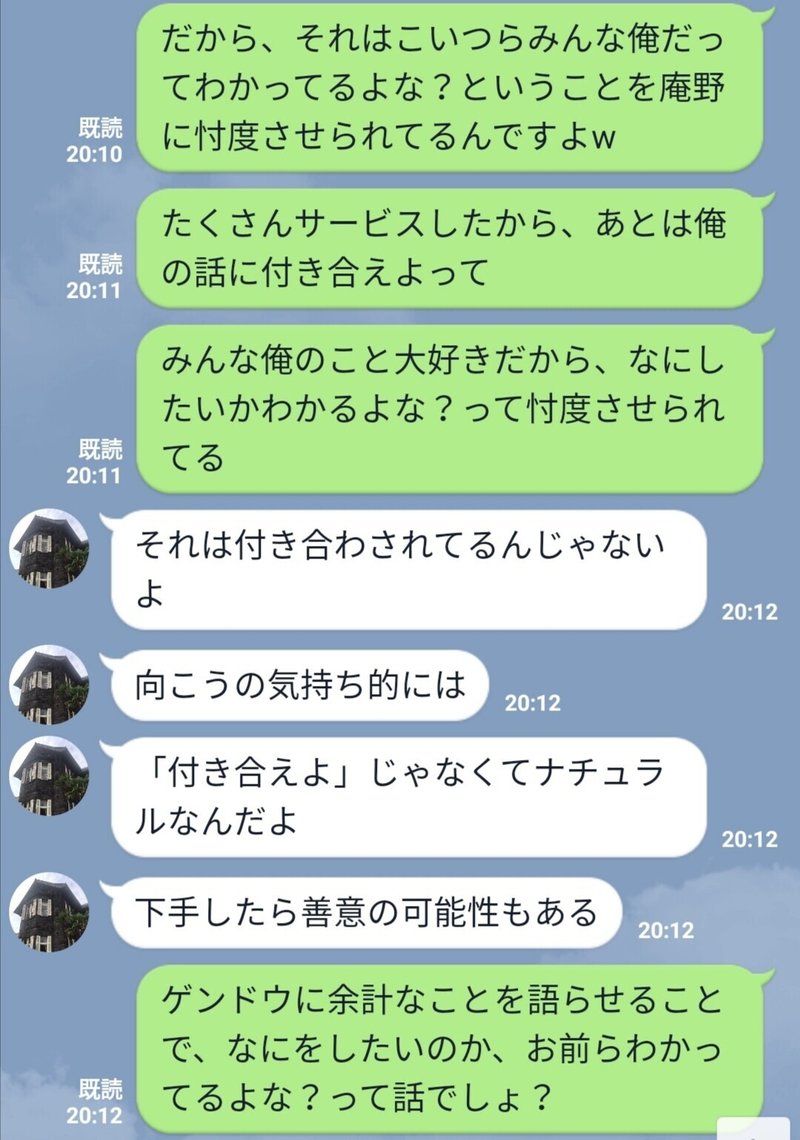Tap the profile picture next to 「向こうの気持ち的には」
800x1140 pixels.
[x=49, y=684]
